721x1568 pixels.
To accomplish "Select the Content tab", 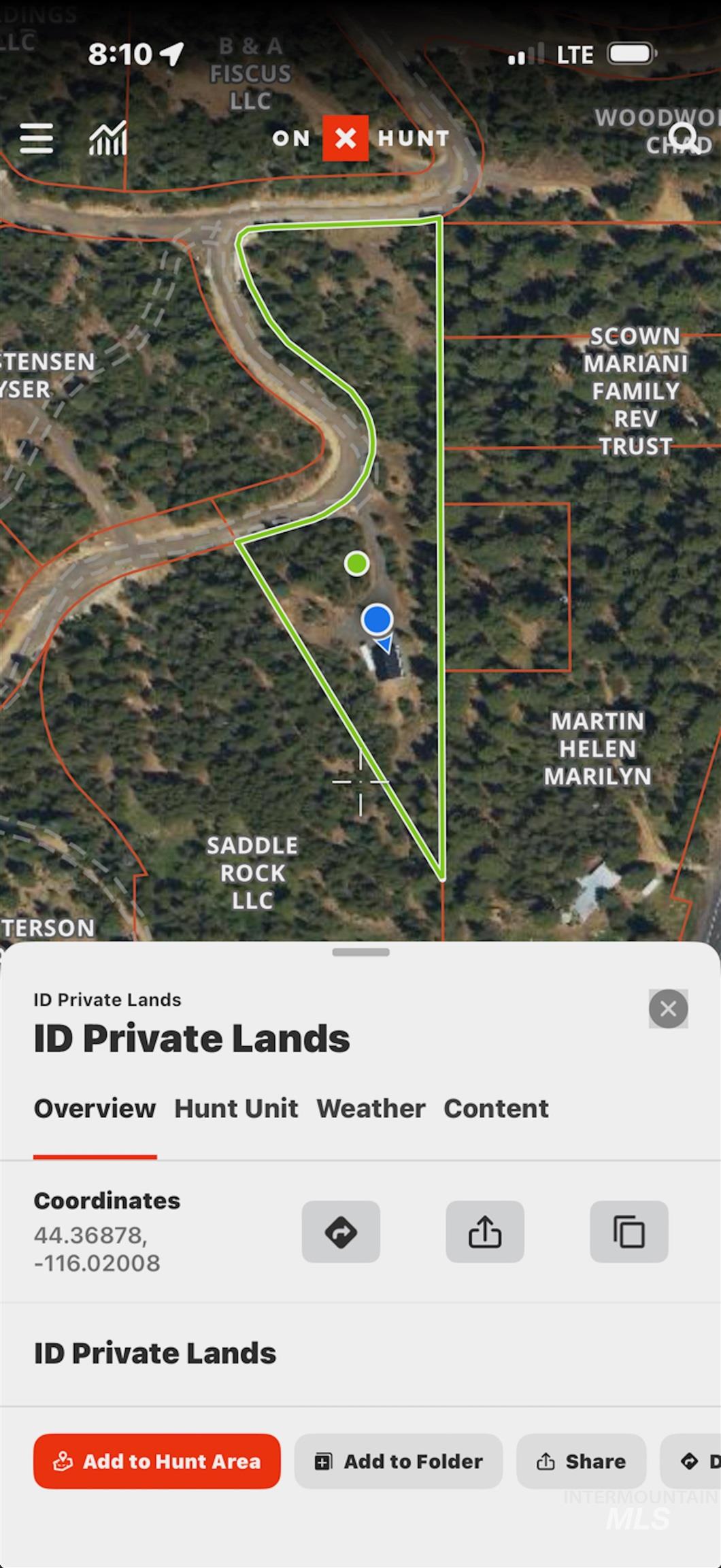I will pyautogui.click(x=497, y=1108).
